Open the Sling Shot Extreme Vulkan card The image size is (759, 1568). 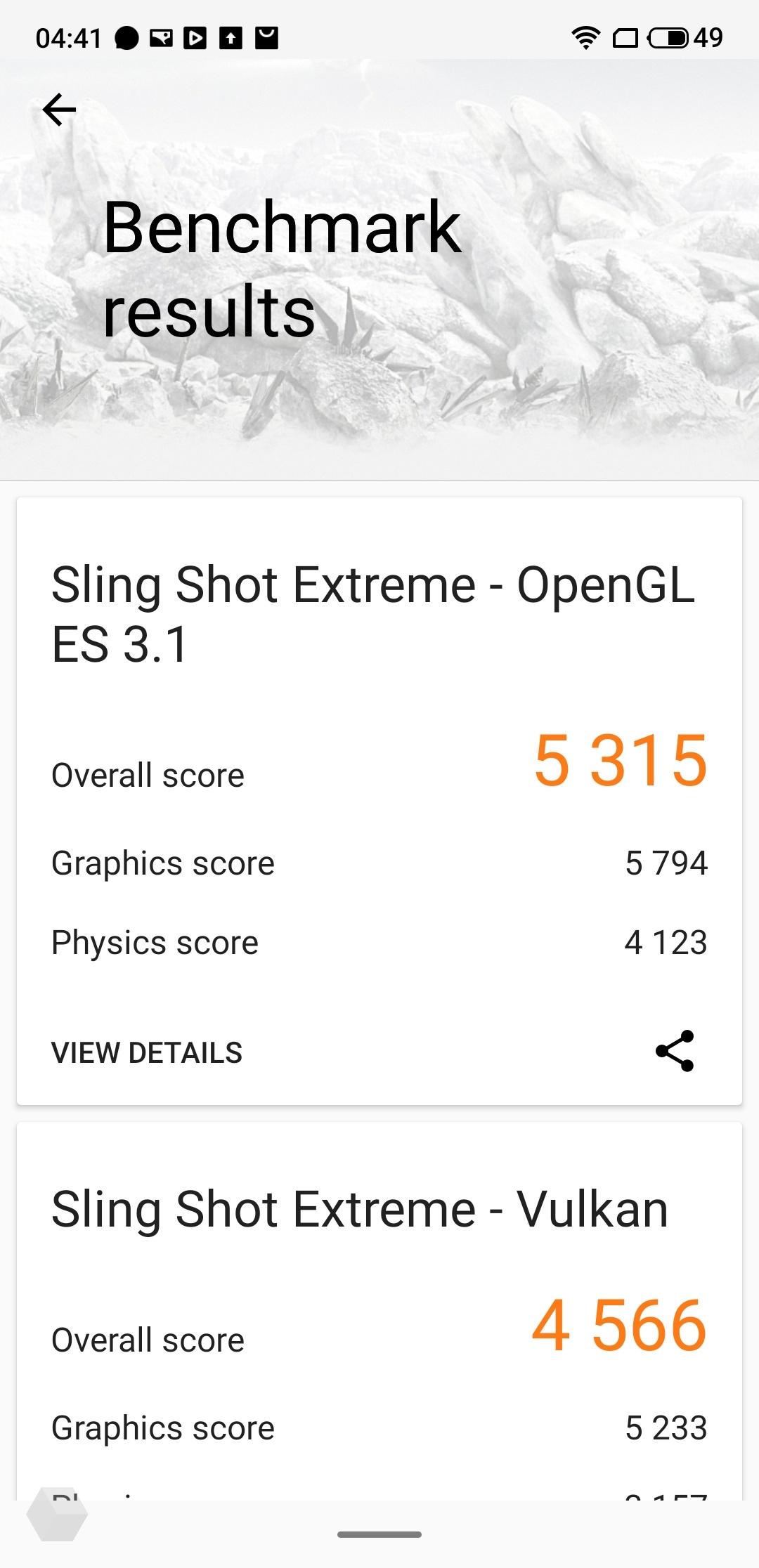click(379, 1311)
